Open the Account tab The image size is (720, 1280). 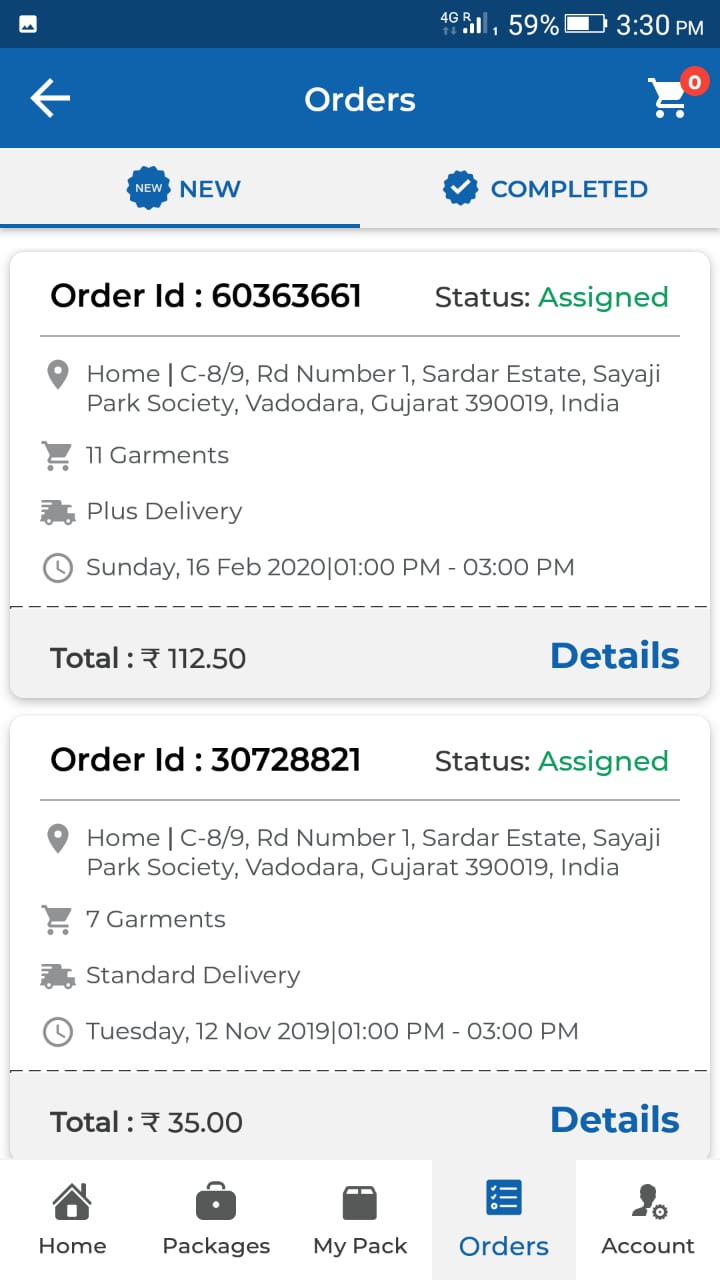[648, 1220]
